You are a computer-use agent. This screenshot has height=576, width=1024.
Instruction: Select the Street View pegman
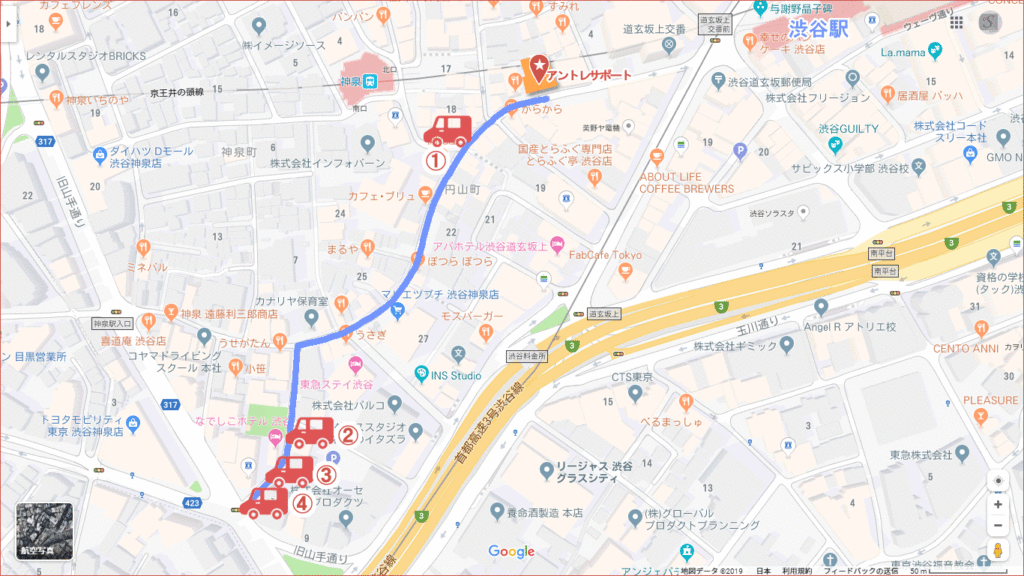tap(996, 551)
